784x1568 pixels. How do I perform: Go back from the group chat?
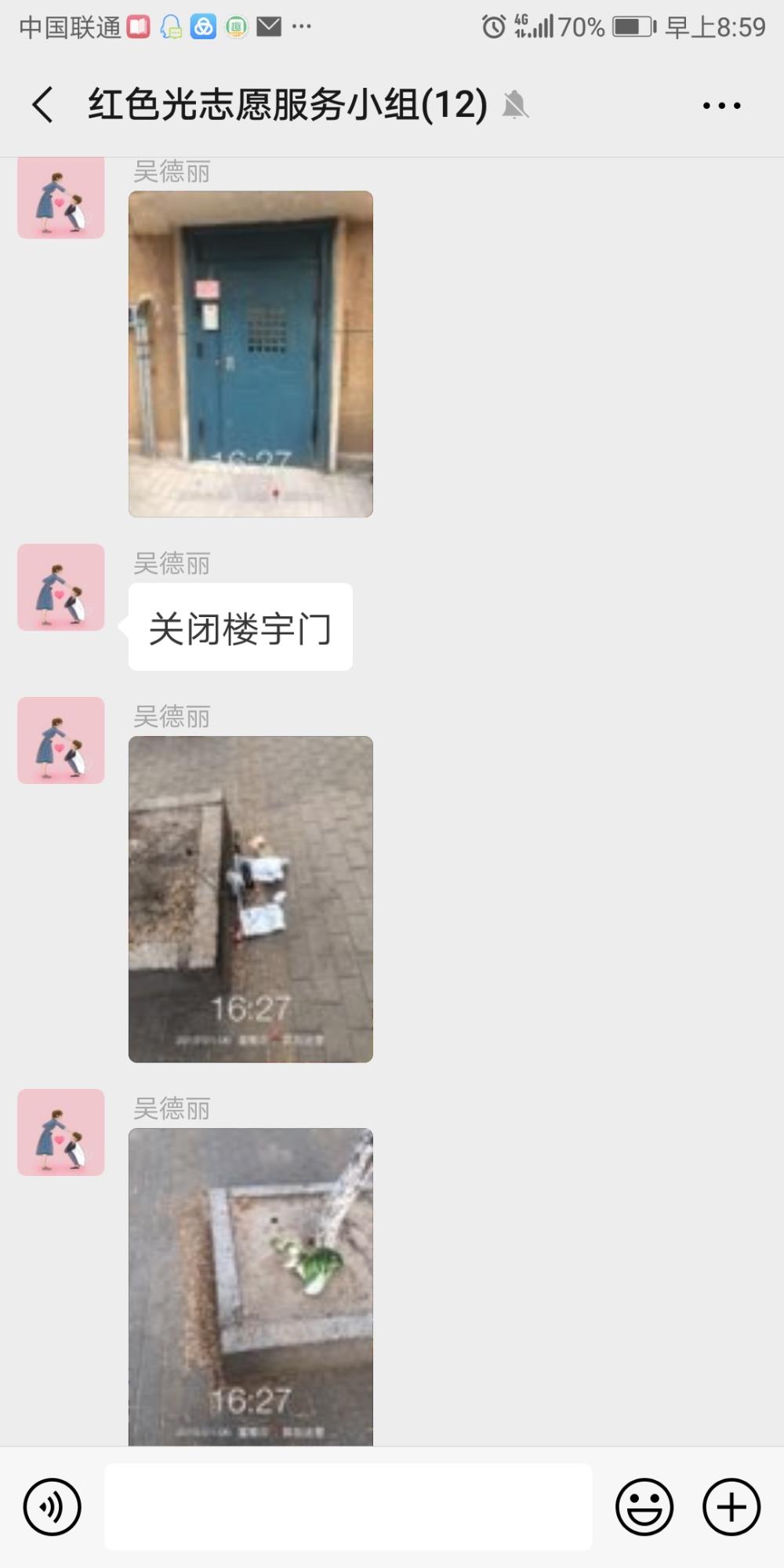(43, 105)
